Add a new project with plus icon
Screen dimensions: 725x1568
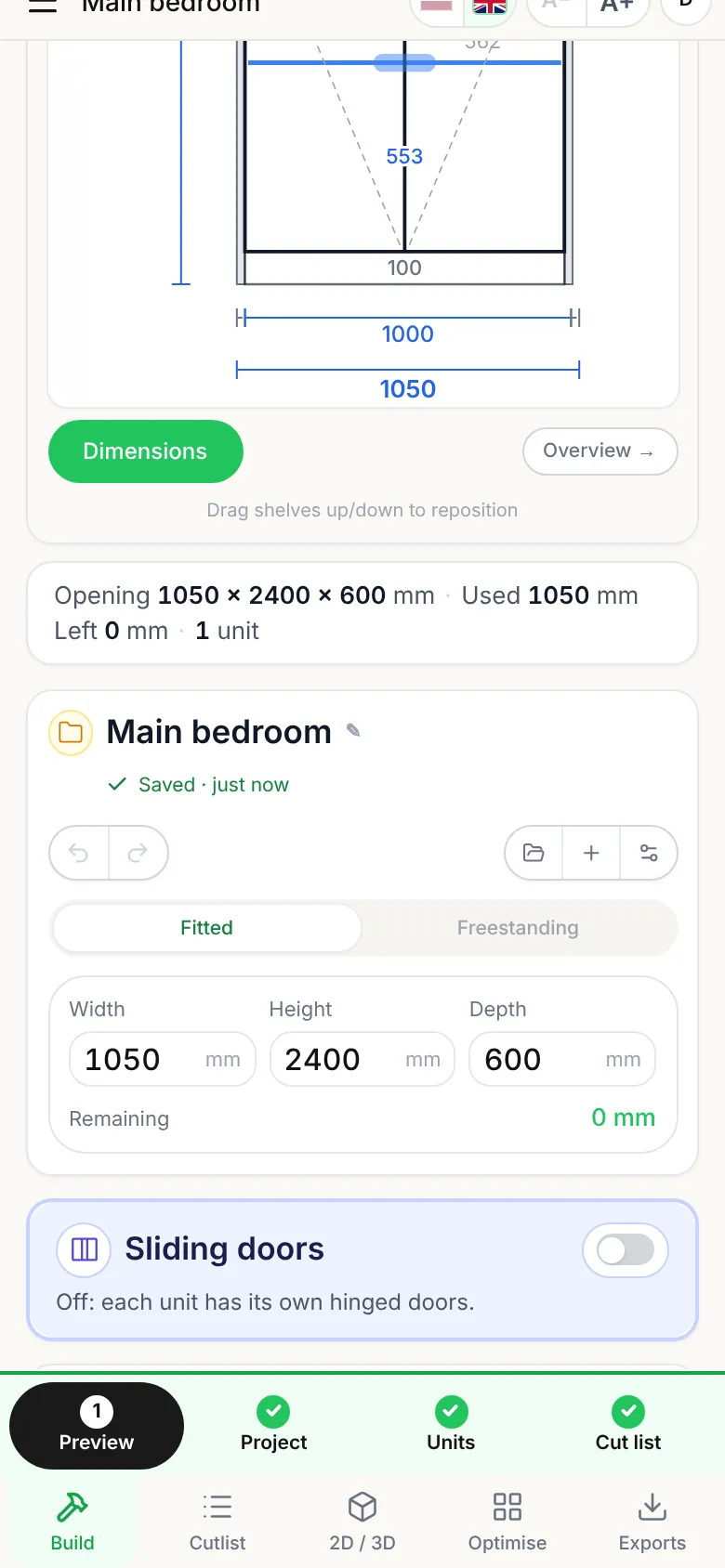pos(591,853)
